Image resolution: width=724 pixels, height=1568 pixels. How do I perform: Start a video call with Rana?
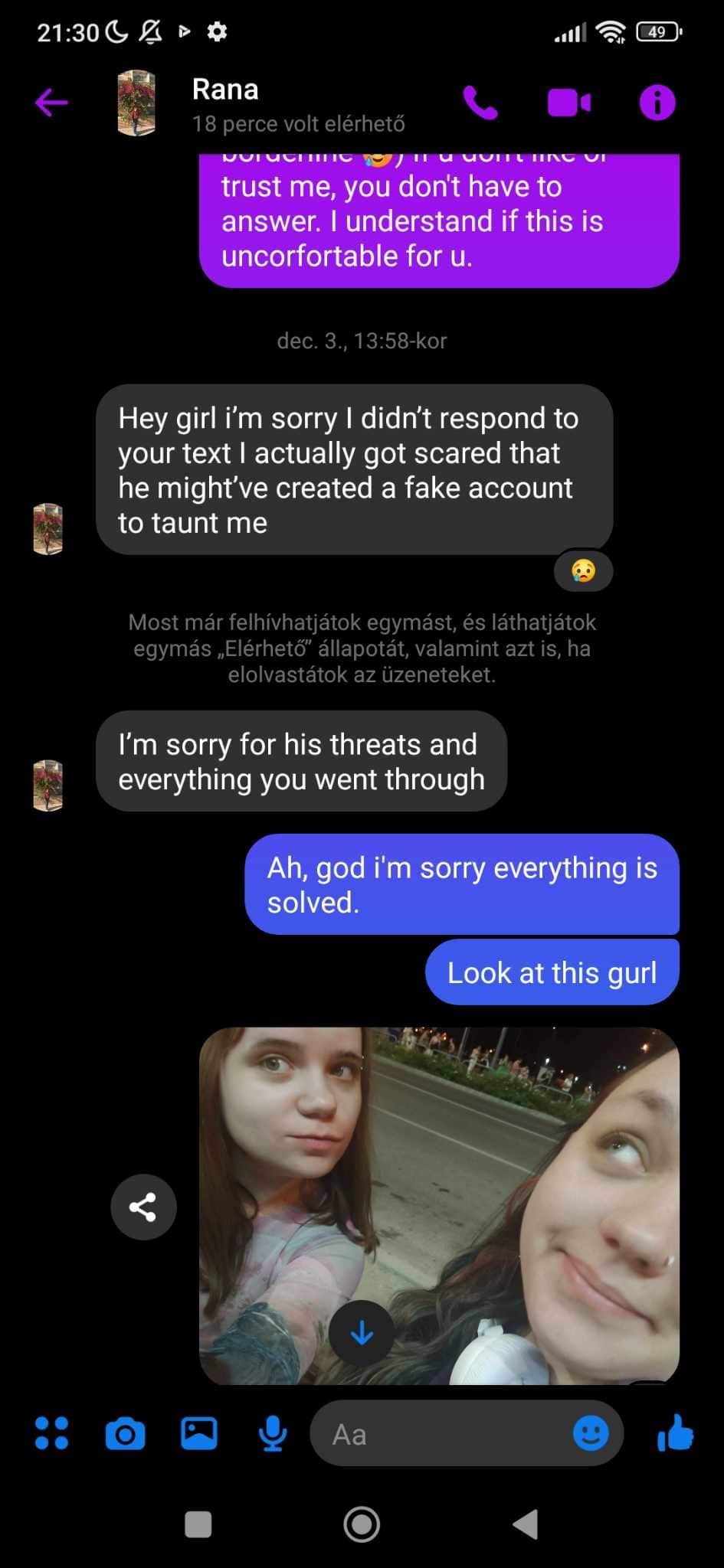[x=568, y=103]
